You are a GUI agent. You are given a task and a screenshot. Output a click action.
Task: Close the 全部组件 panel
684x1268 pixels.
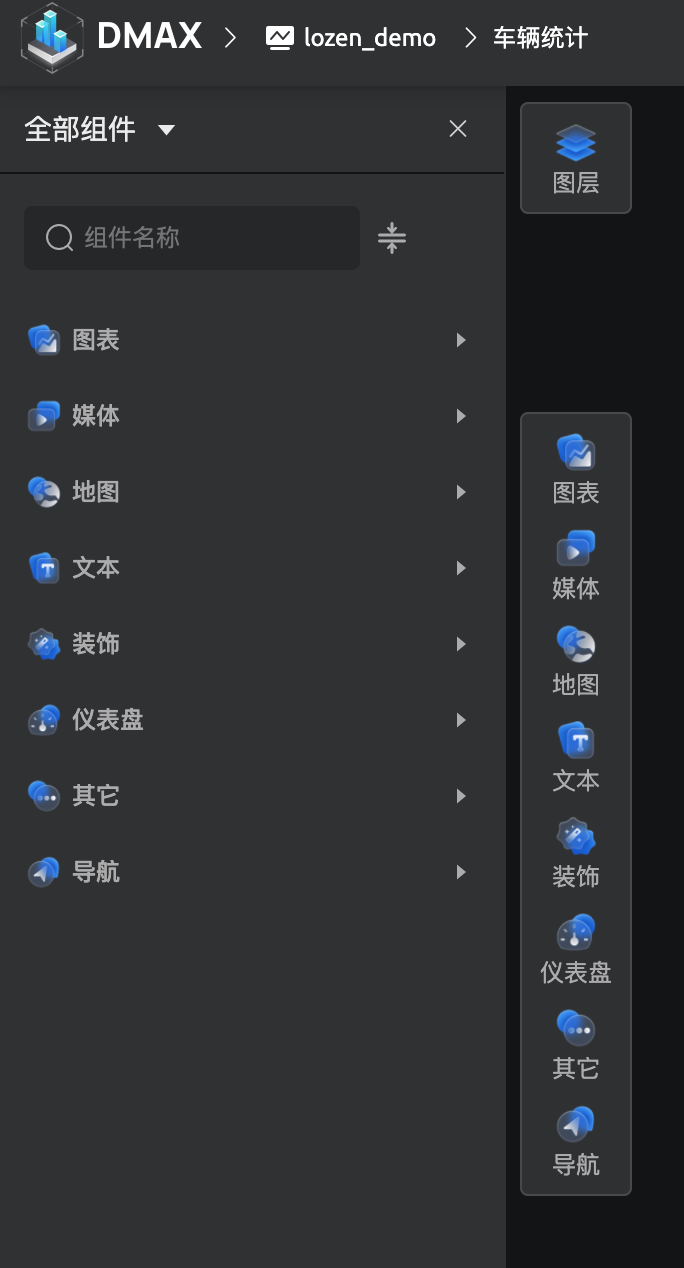[x=458, y=128]
